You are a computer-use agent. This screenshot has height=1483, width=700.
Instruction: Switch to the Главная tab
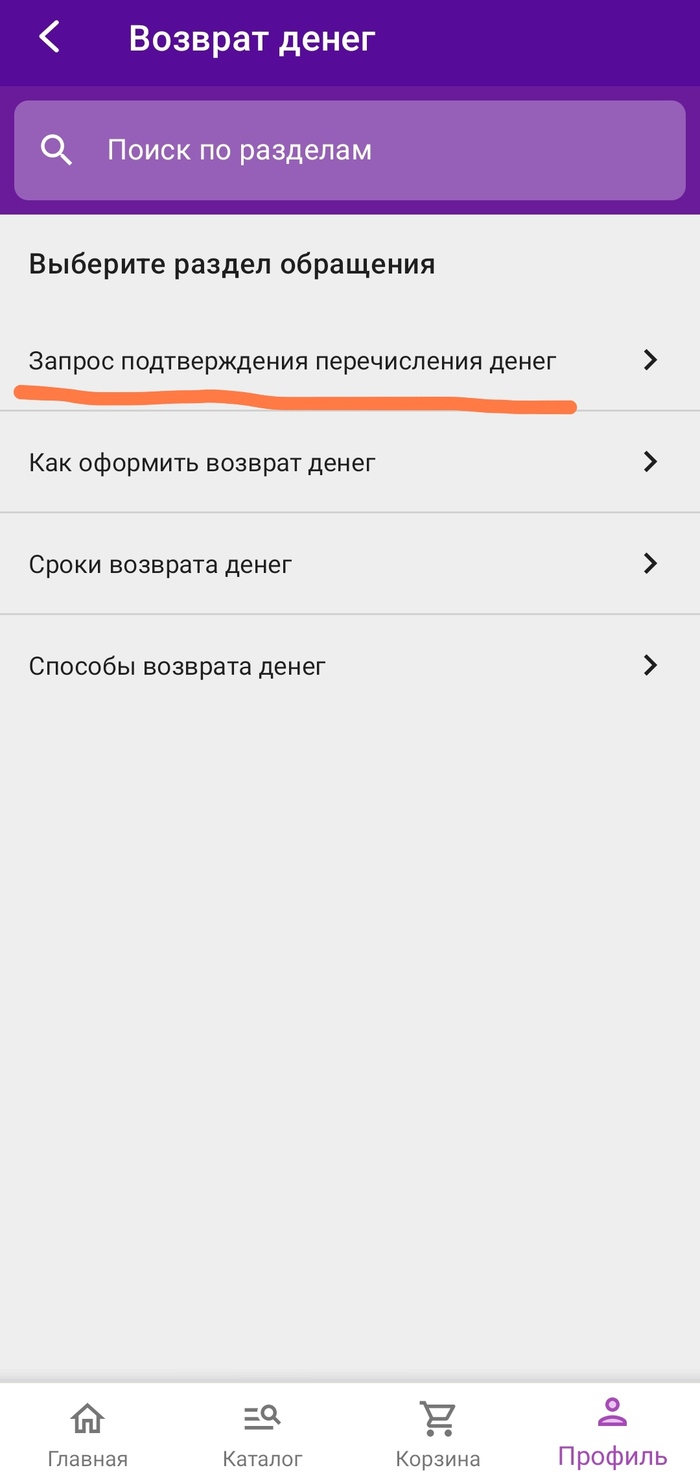pos(88,1434)
